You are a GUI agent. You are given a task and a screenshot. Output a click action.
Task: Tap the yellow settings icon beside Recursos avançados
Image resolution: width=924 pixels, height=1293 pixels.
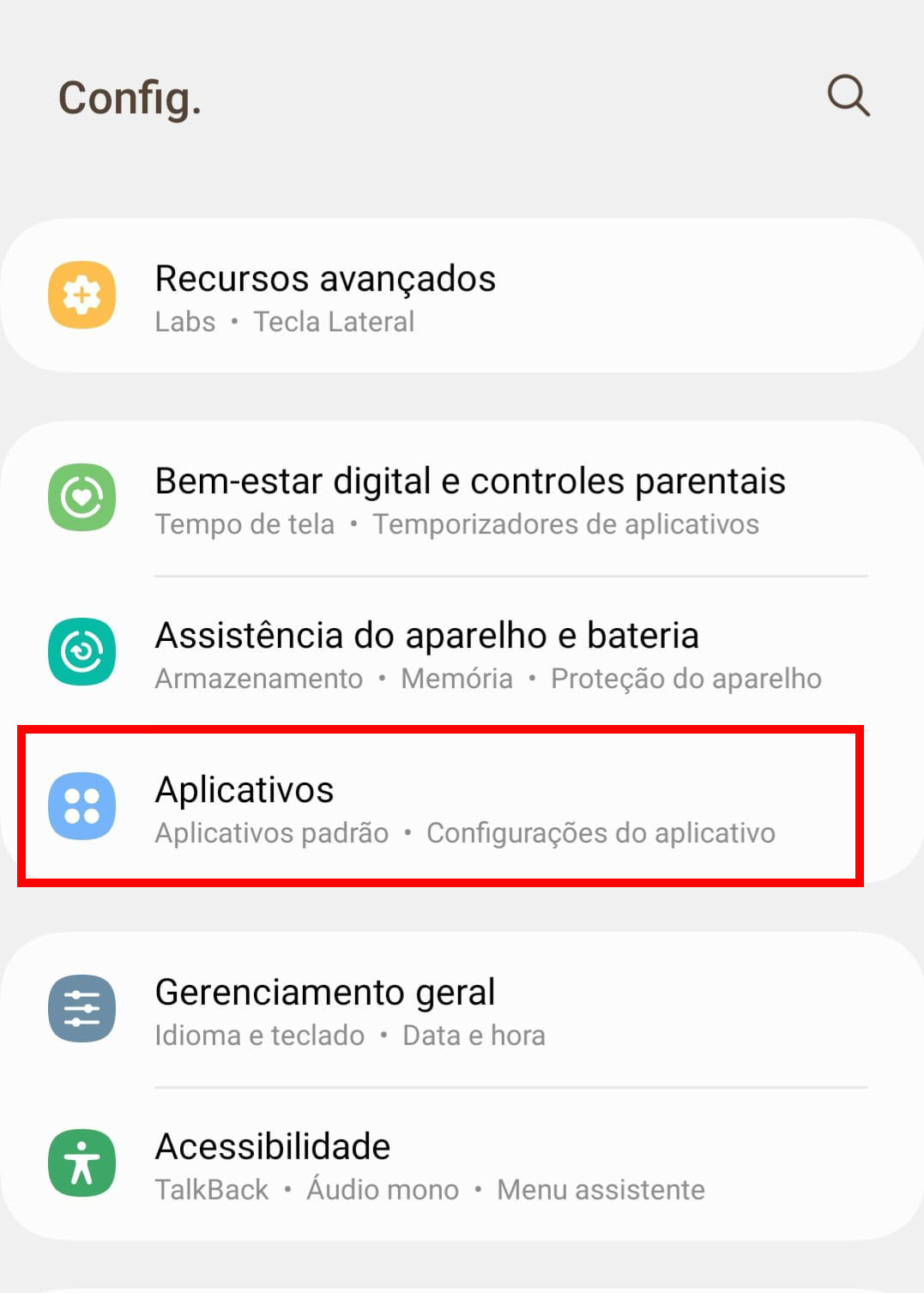click(x=82, y=294)
